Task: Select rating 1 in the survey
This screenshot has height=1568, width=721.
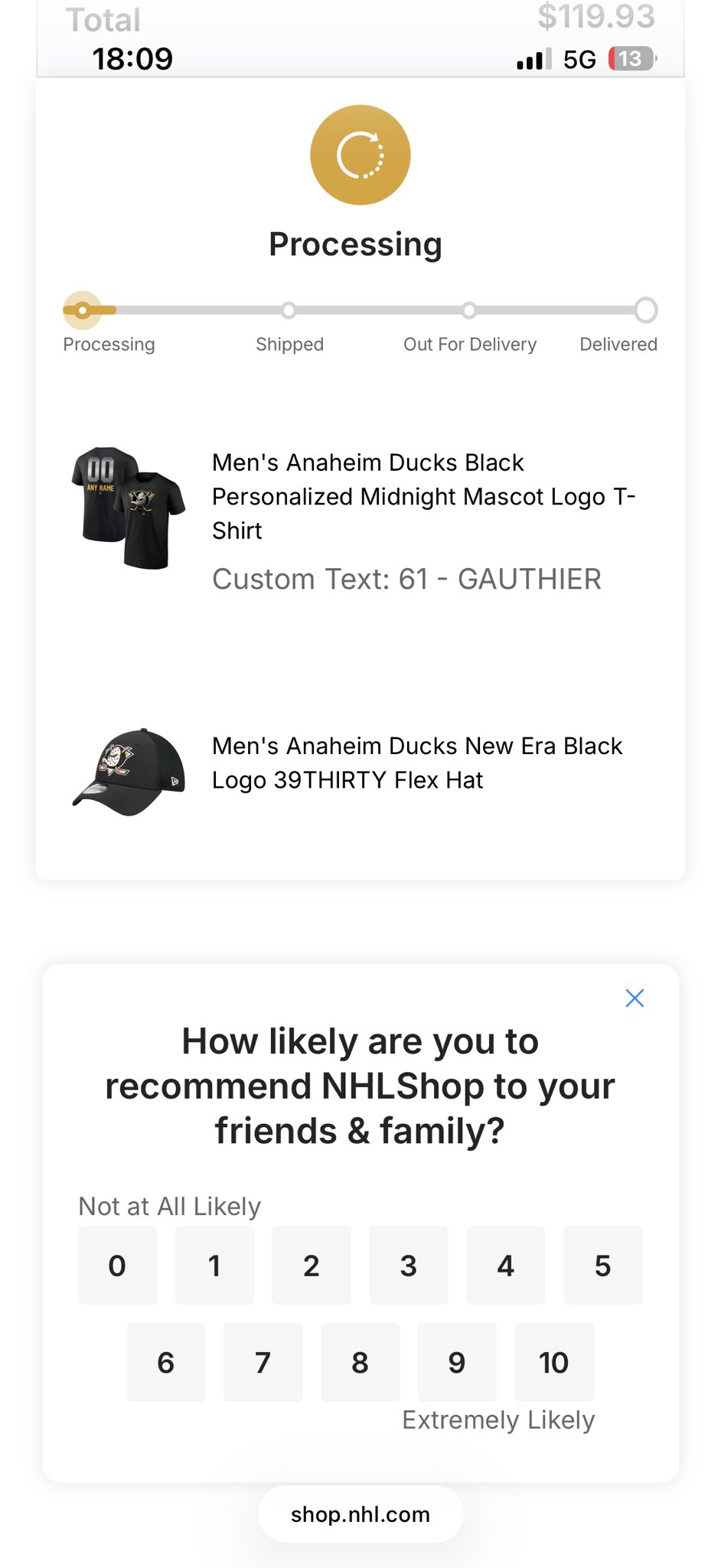Action: point(214,1266)
